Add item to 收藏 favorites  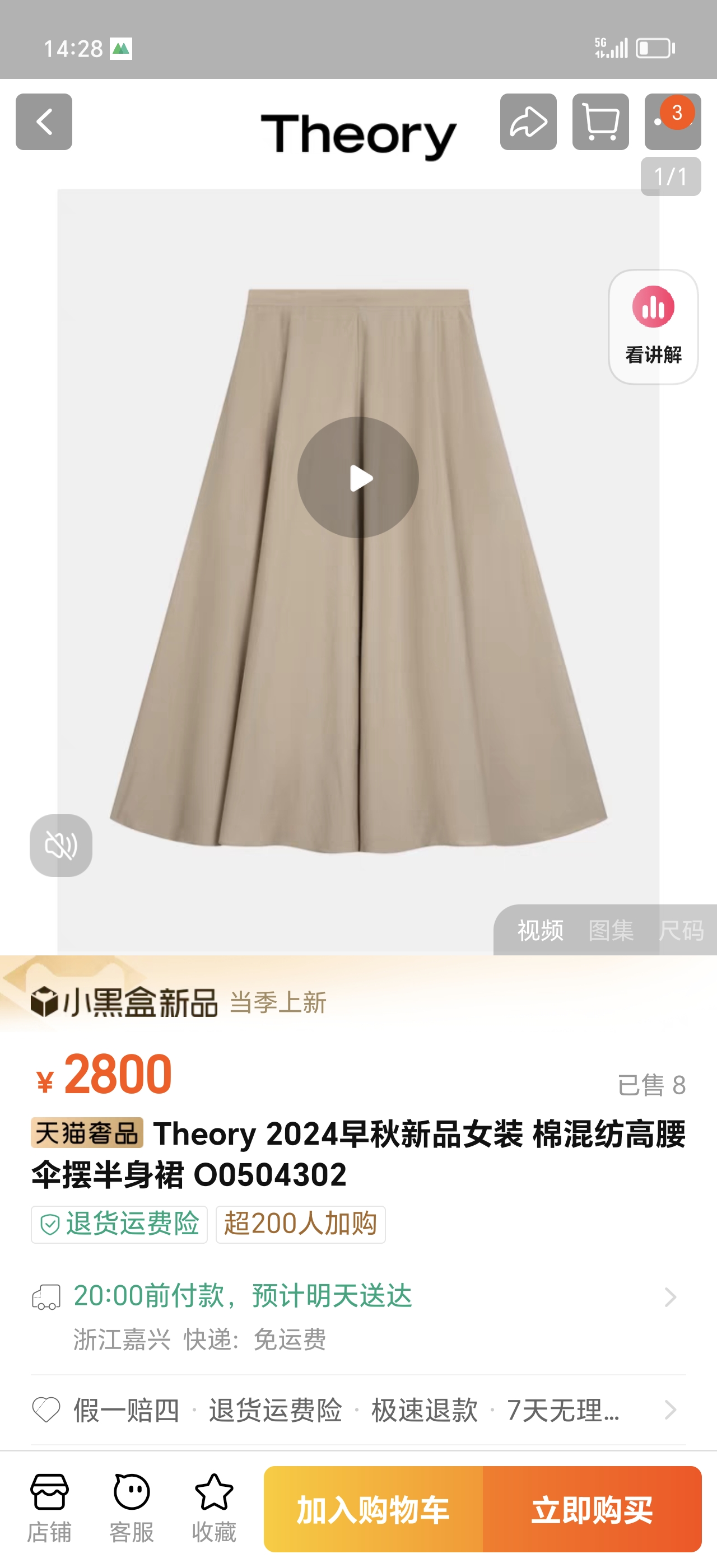pos(213,1508)
